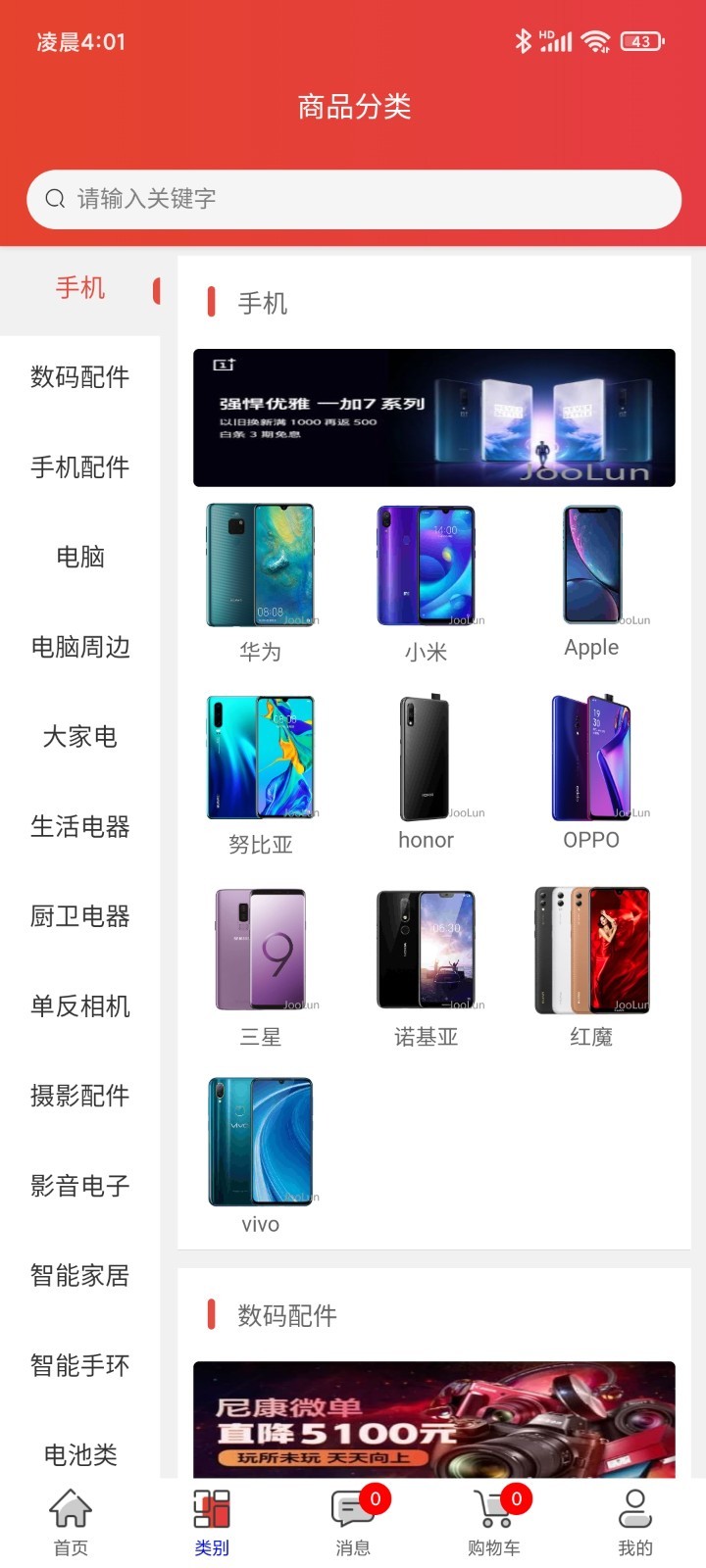
Task: Choose the 单反相机 category
Action: pos(79,1006)
